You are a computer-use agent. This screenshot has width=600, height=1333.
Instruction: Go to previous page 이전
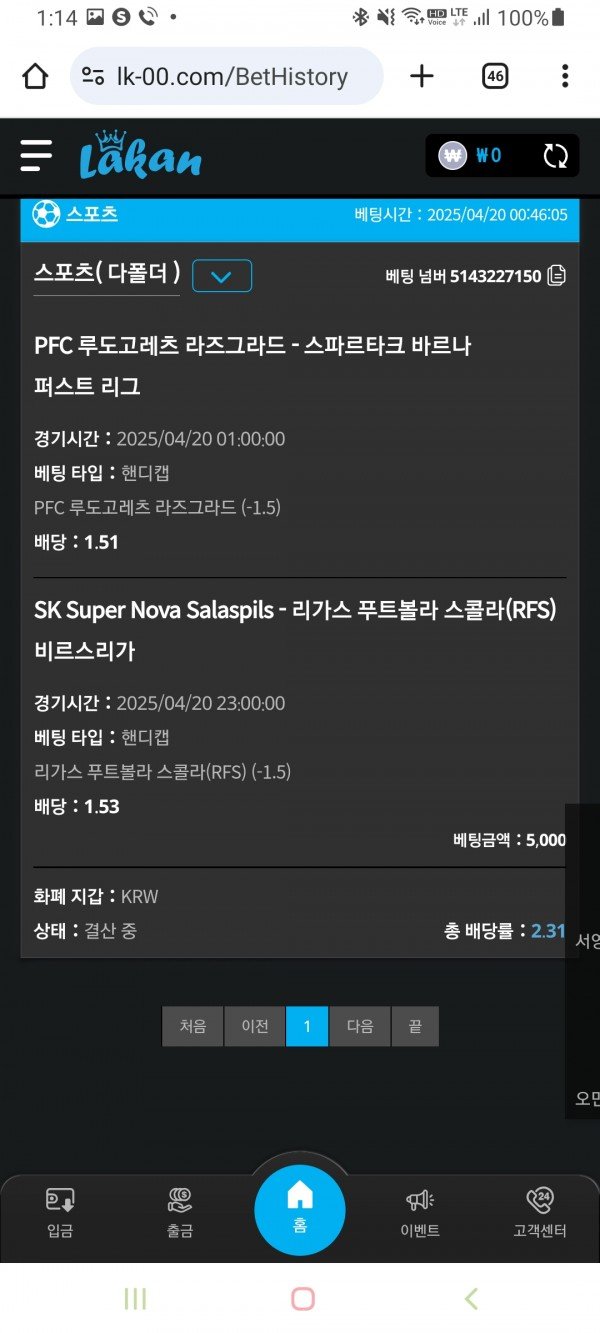point(255,1026)
